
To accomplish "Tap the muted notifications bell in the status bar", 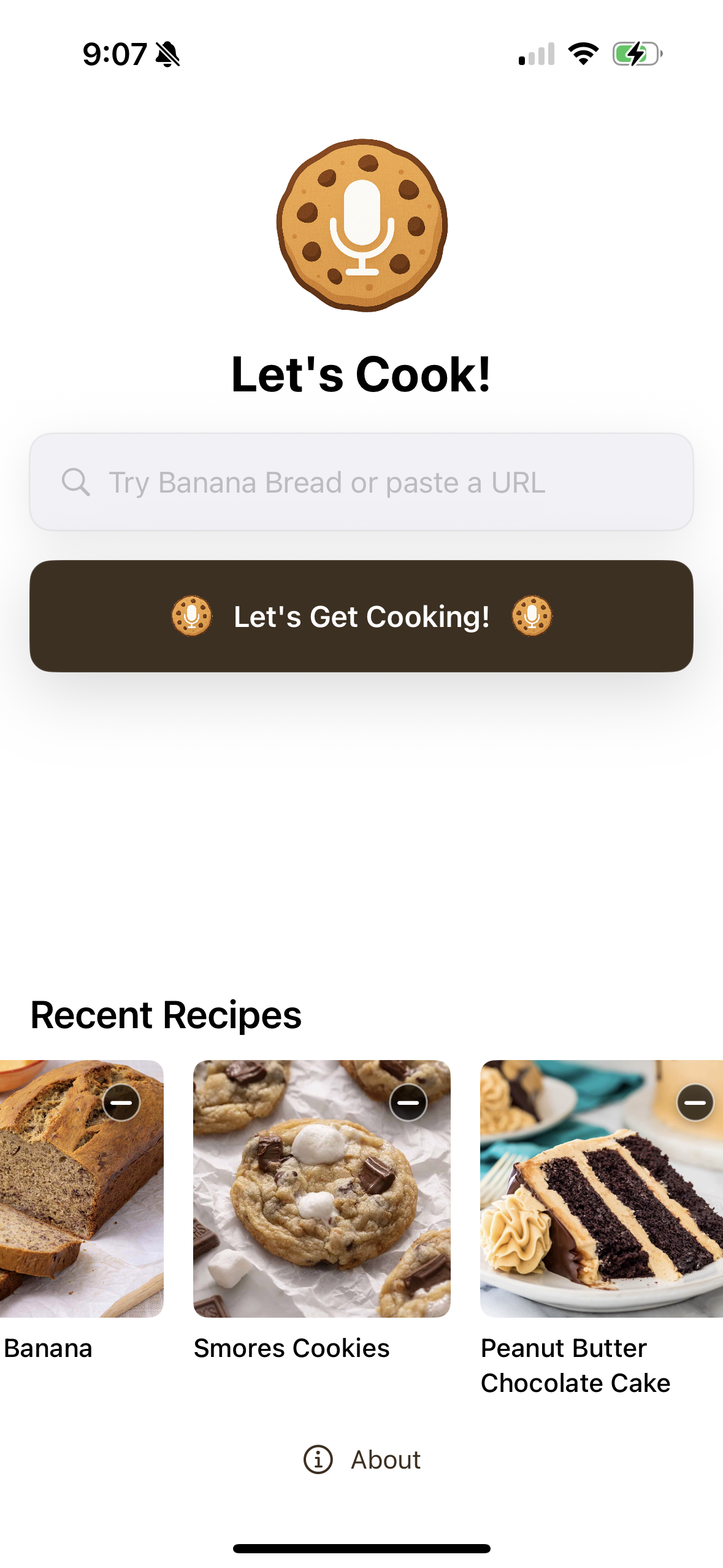I will click(166, 54).
